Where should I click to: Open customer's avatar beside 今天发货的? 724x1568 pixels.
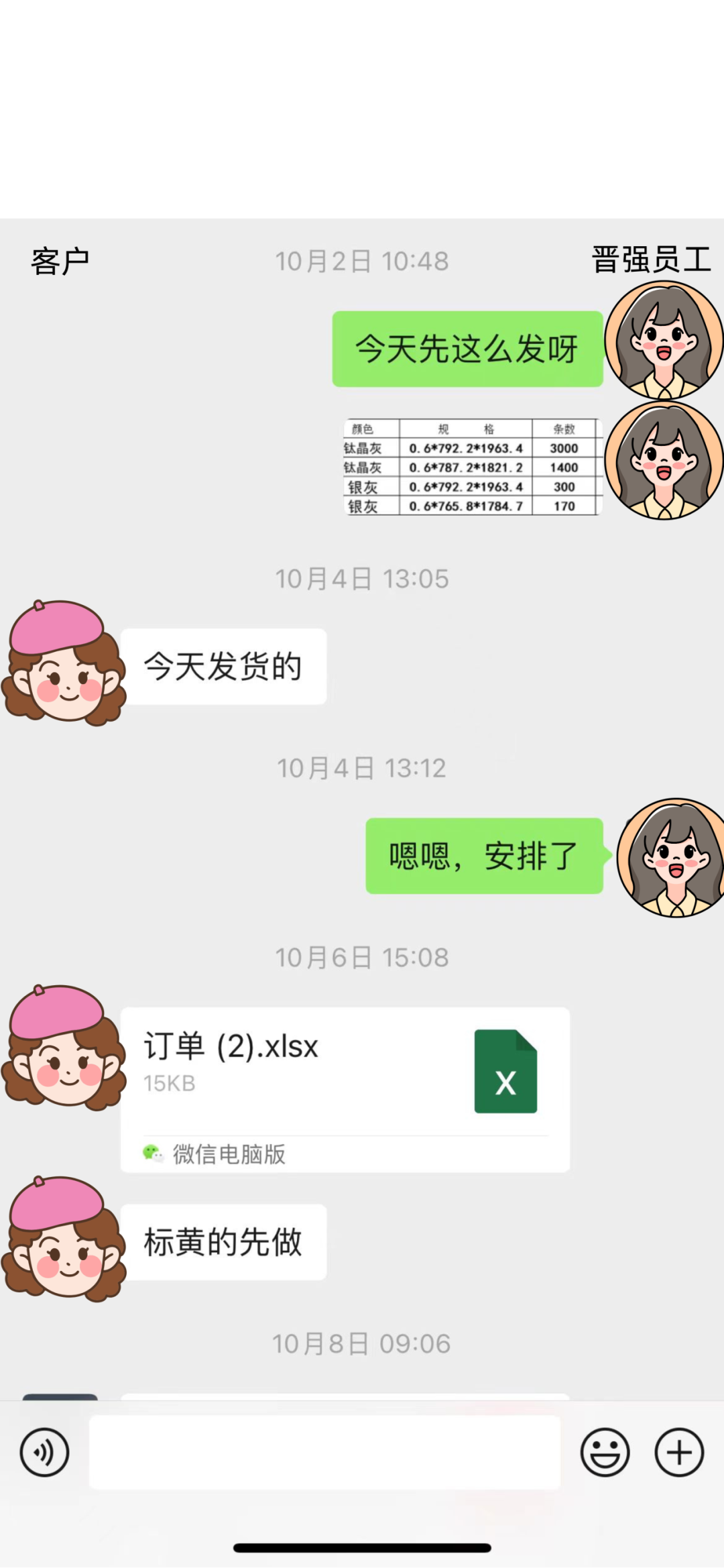[64, 663]
